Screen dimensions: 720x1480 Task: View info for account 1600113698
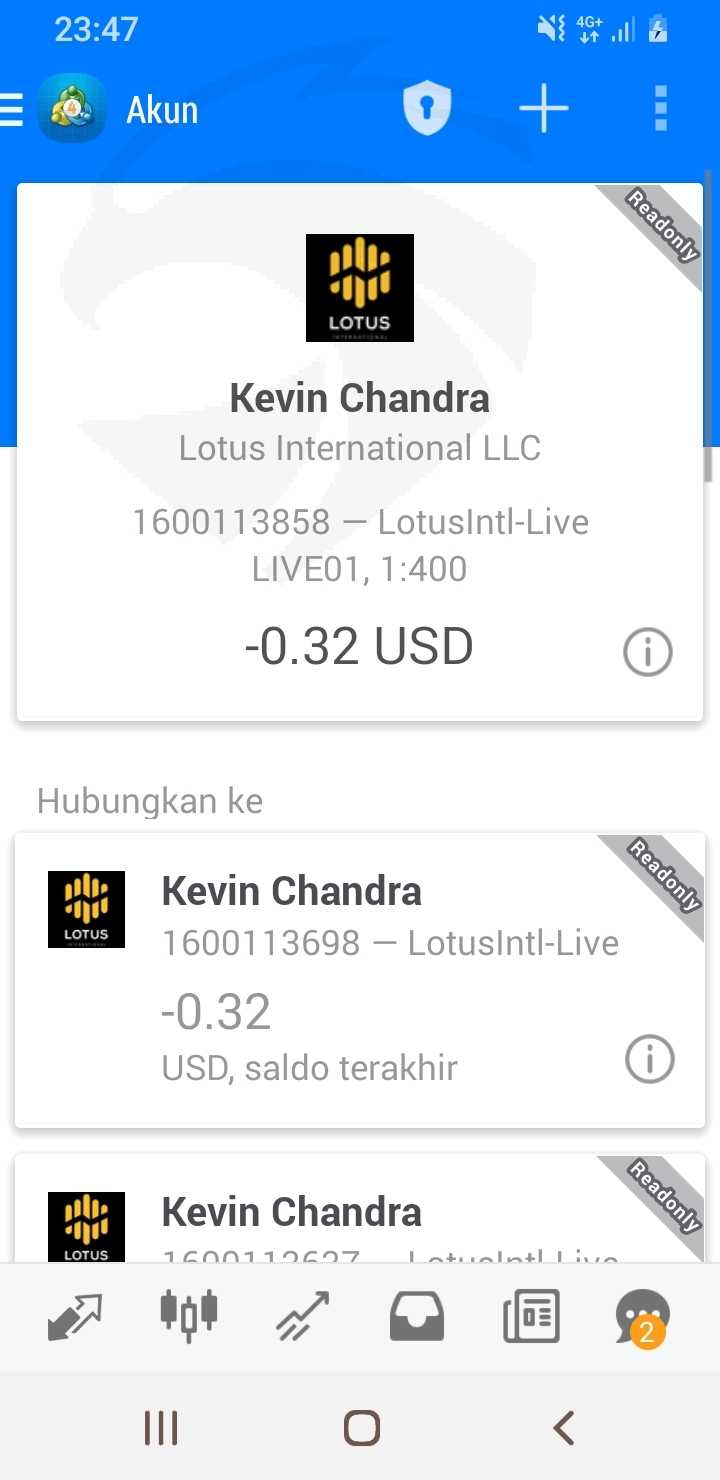pos(650,1058)
